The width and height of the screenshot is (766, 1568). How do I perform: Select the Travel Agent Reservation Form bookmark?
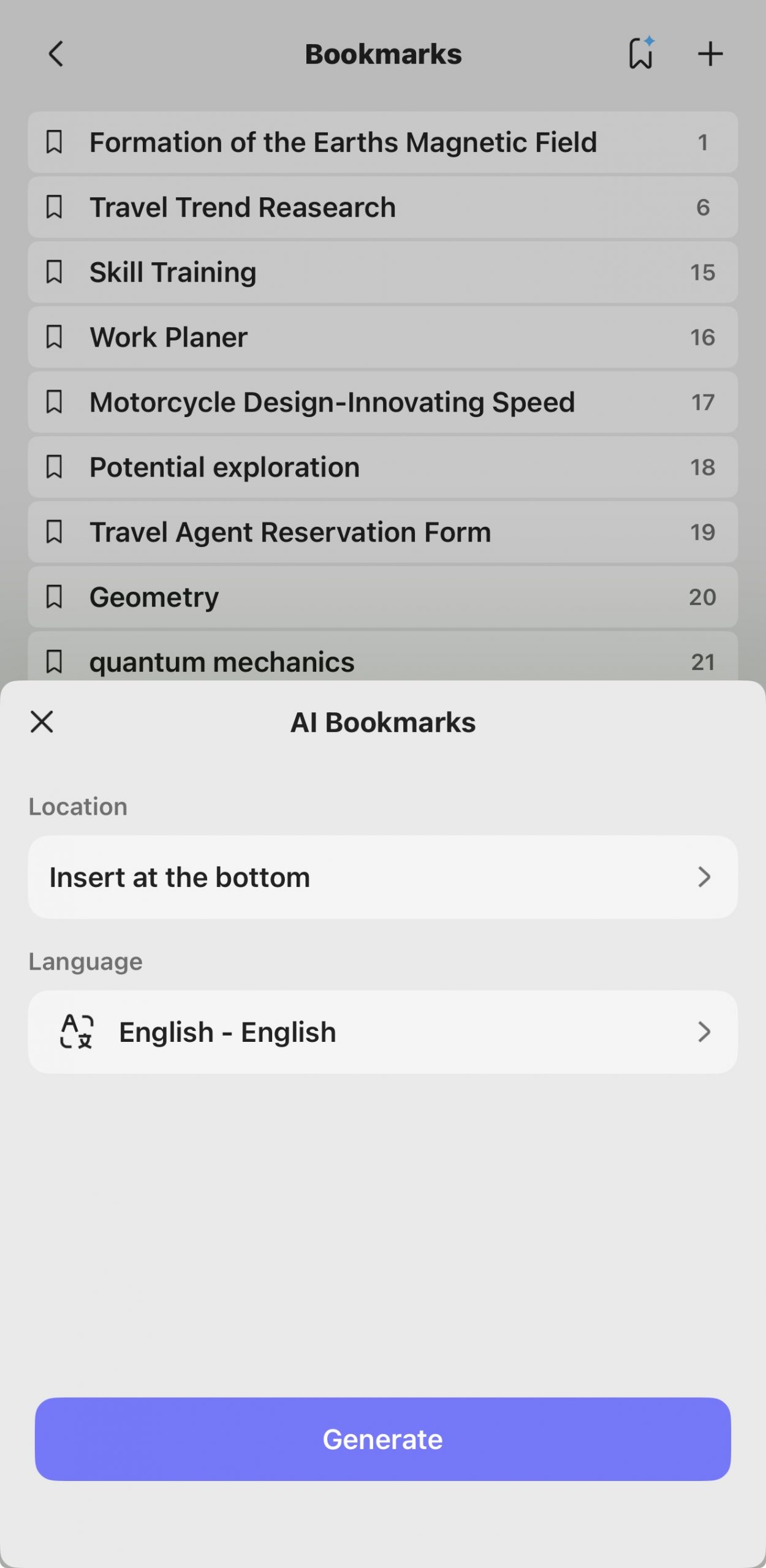(290, 532)
